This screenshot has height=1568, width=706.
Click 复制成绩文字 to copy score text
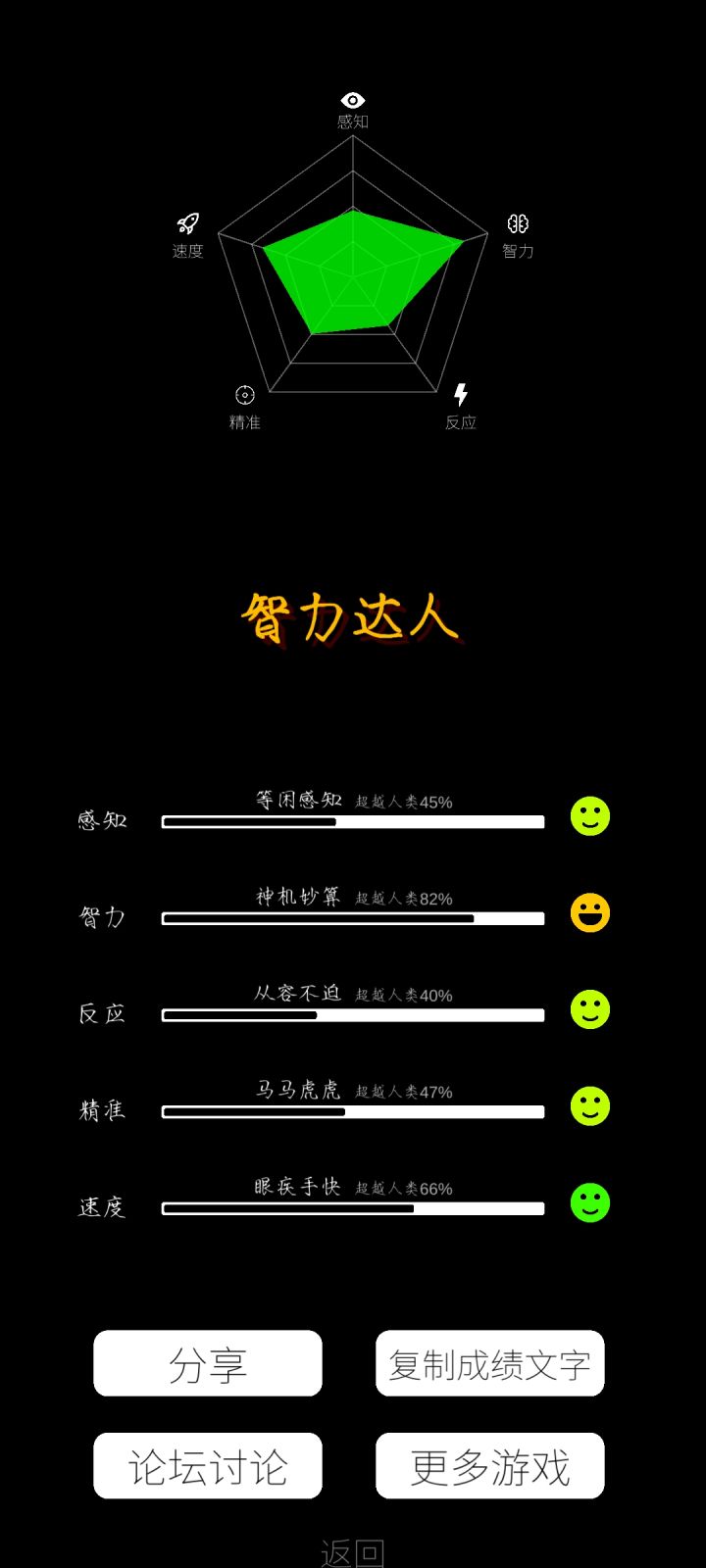490,1363
